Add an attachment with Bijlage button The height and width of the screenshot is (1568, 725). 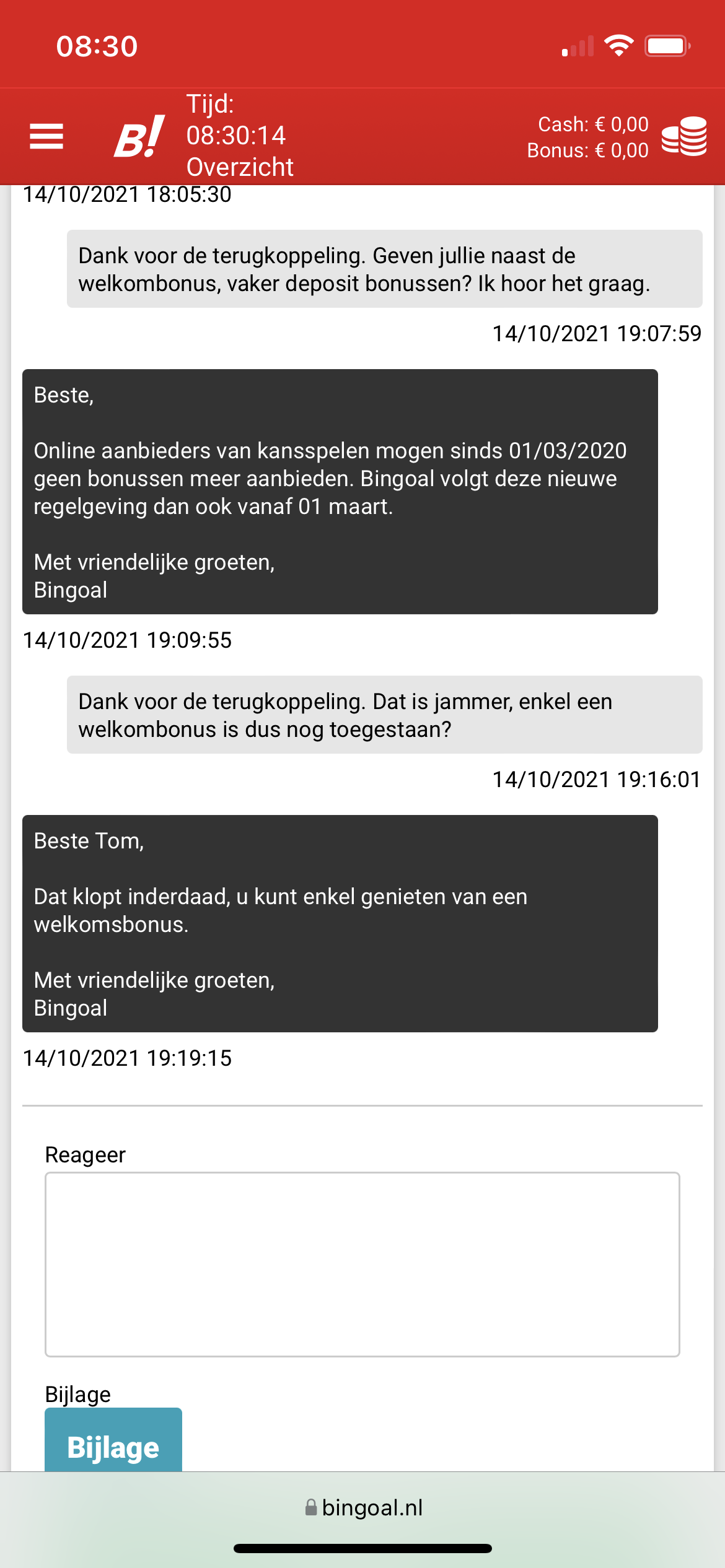coord(113,1440)
